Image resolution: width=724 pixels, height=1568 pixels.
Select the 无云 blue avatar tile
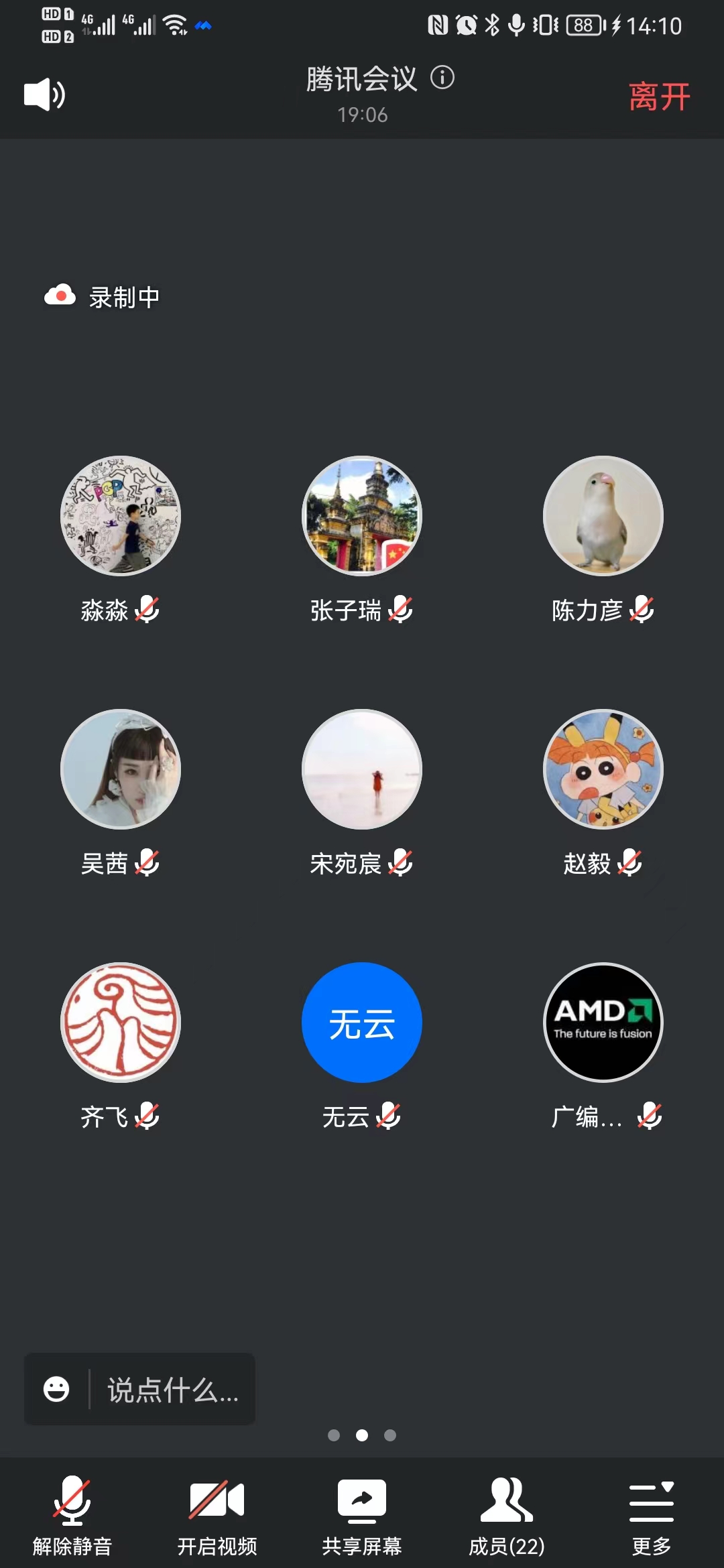click(x=362, y=1023)
